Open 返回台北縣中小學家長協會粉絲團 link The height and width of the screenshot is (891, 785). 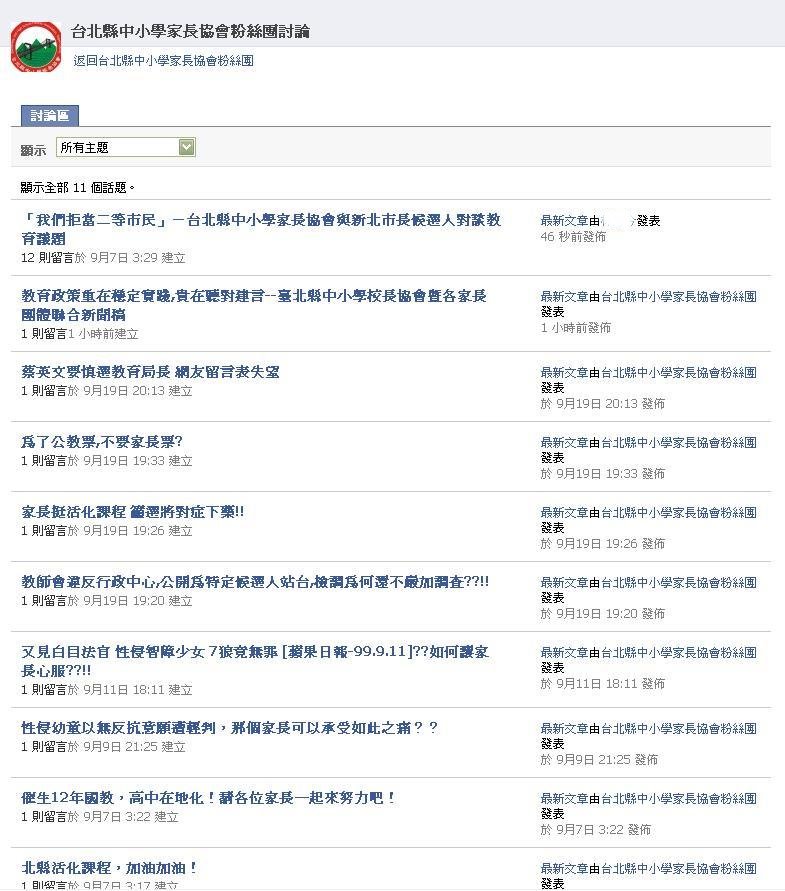click(x=163, y=61)
